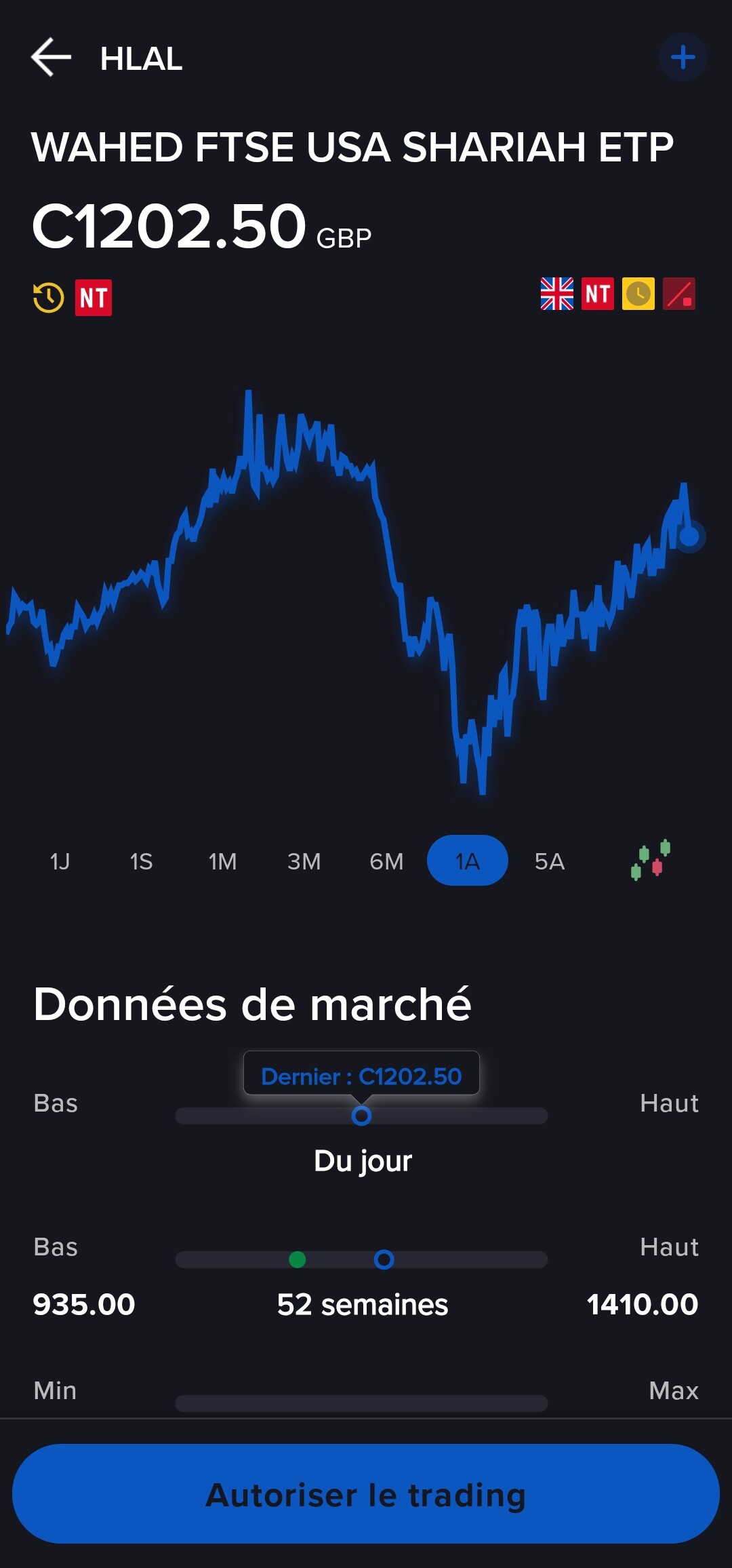Switch to 6M chart view
The image size is (732, 1568).
(x=386, y=861)
